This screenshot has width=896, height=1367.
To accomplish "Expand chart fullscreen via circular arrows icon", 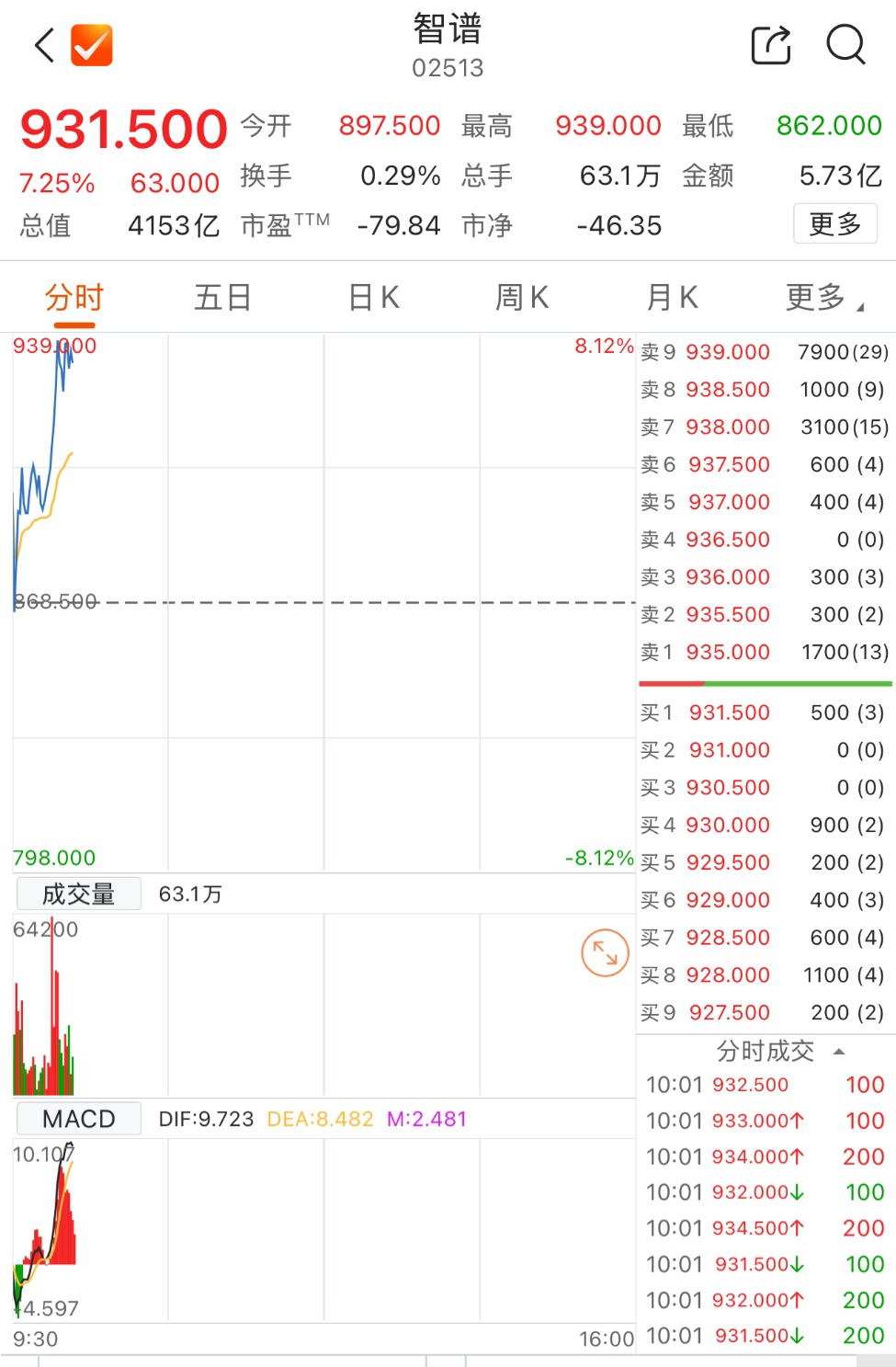I will [x=604, y=954].
